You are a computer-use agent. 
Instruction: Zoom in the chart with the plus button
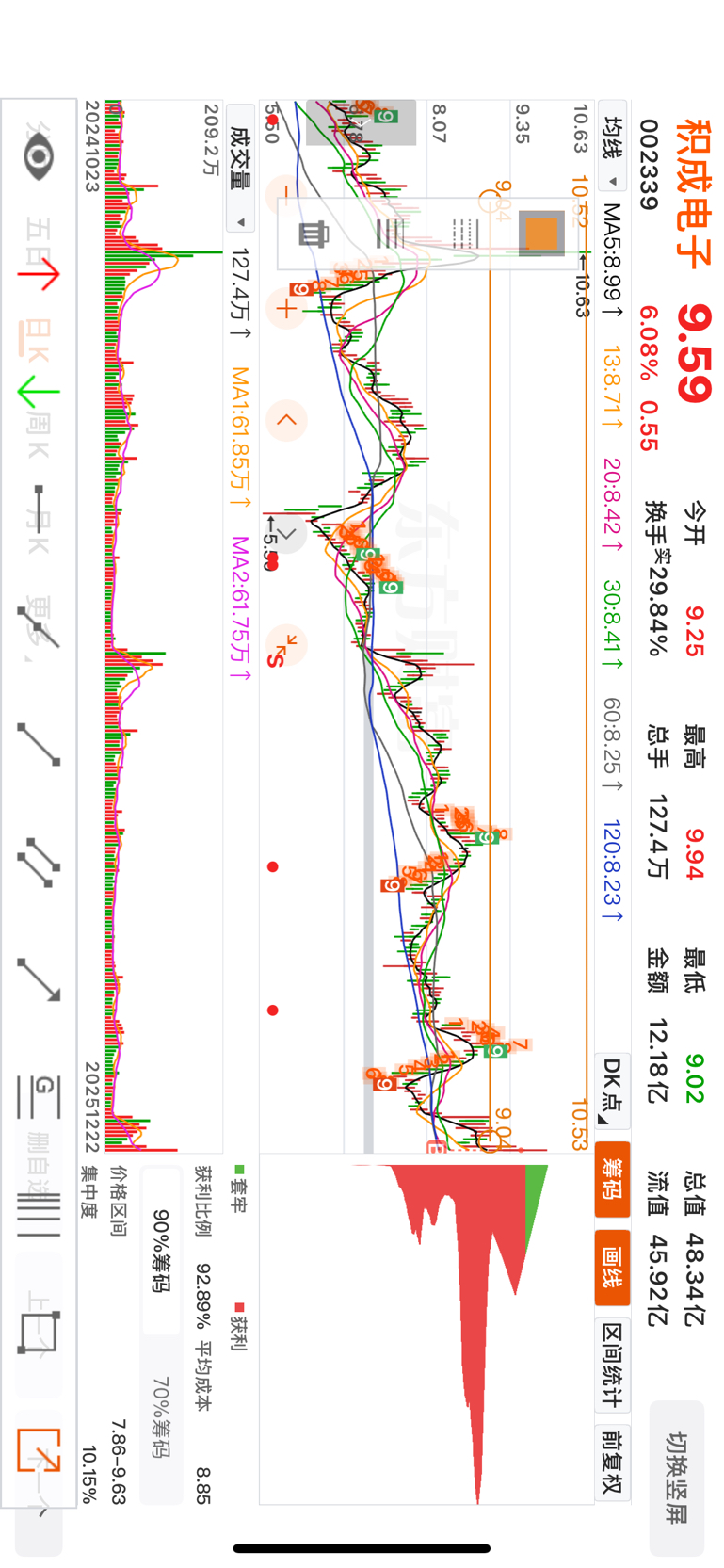click(x=285, y=308)
